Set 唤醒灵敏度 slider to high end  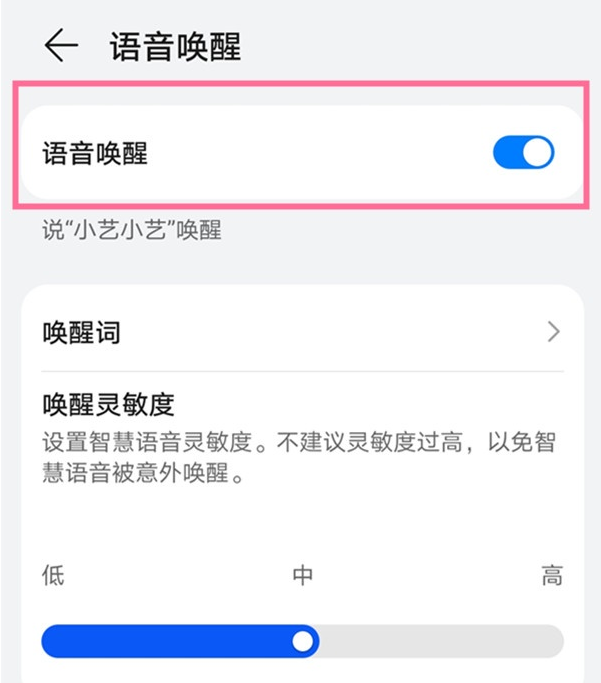(555, 641)
